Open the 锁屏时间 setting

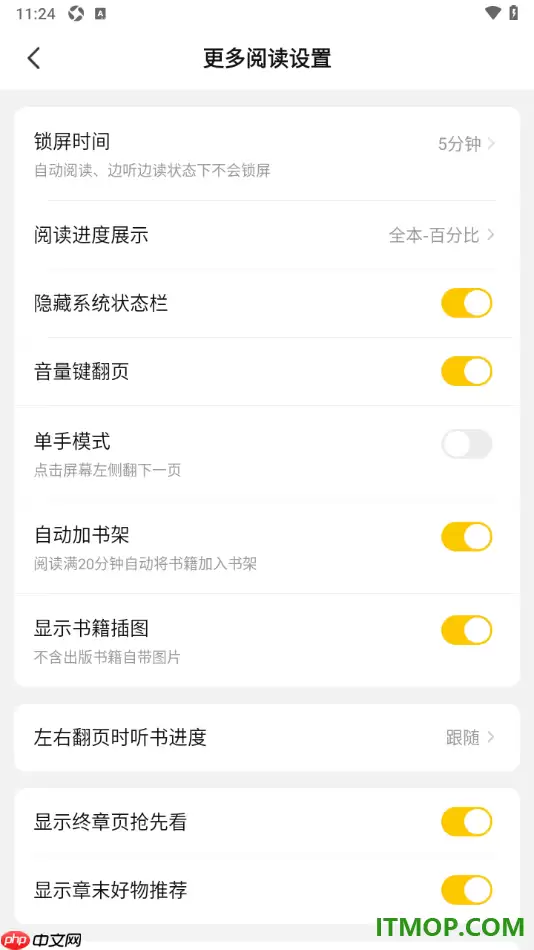coord(267,154)
